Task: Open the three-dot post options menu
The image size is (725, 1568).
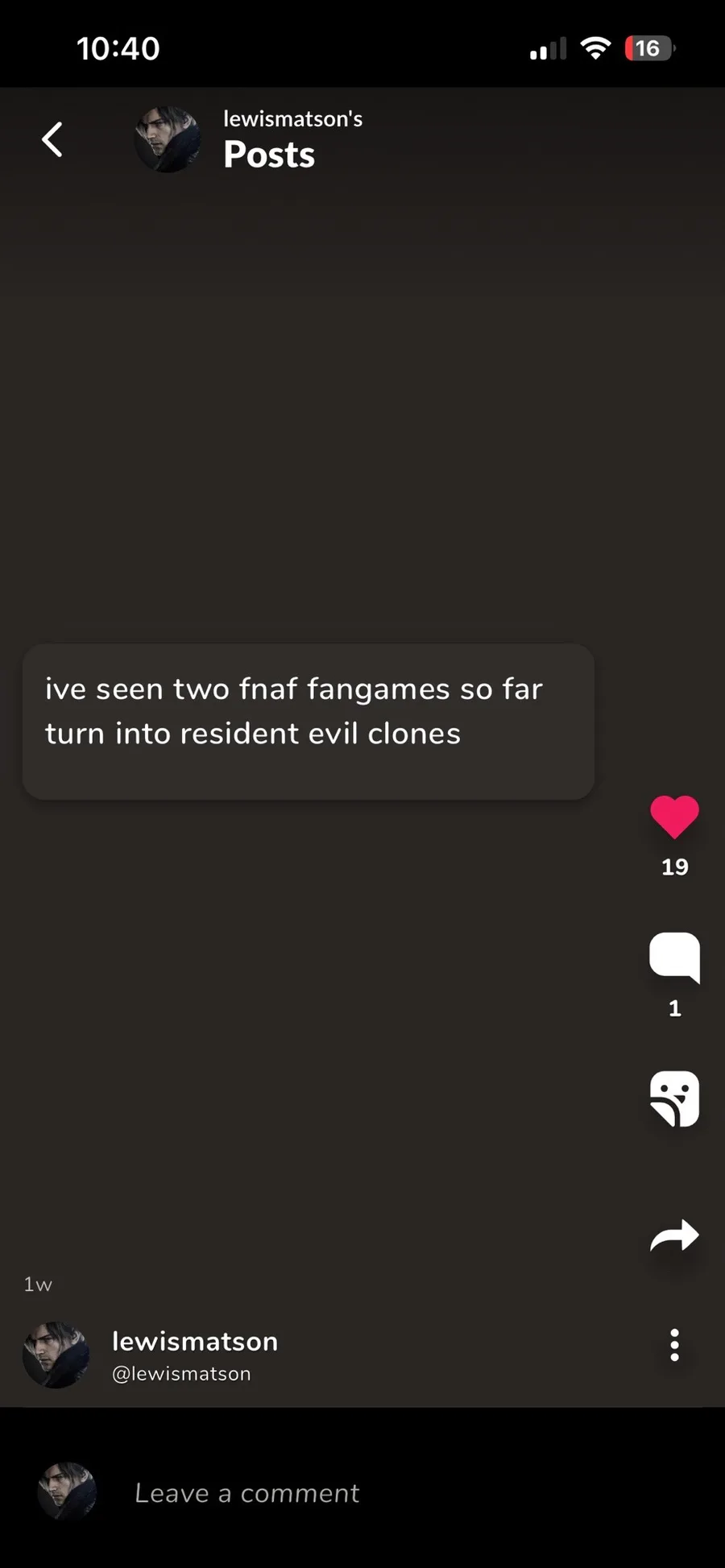Action: click(x=674, y=1345)
